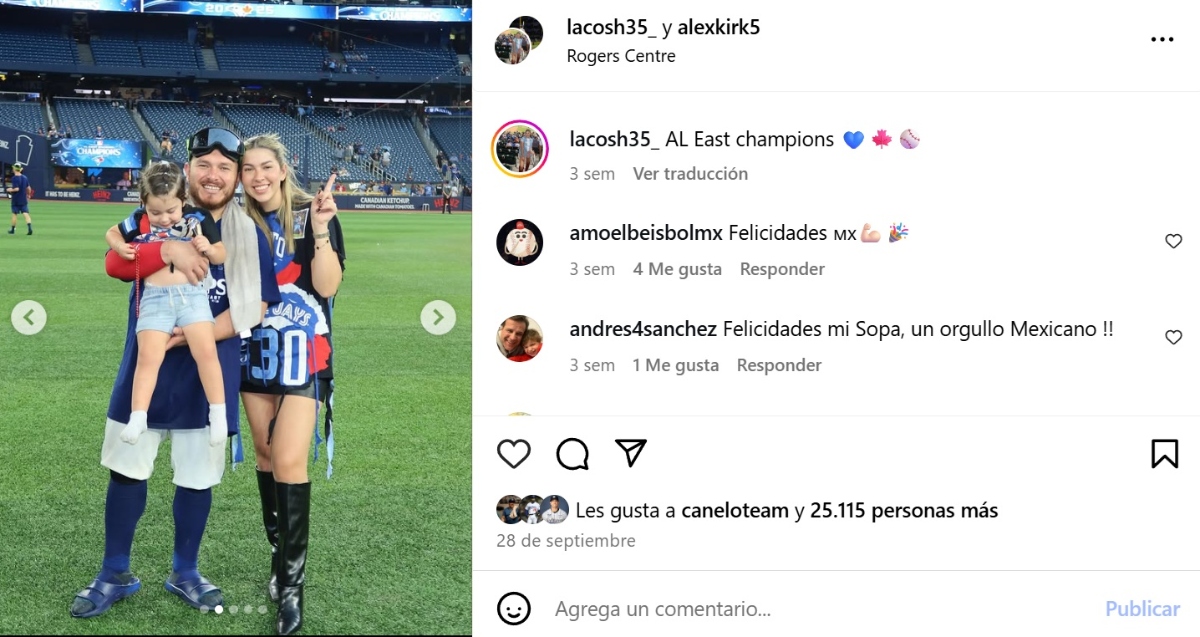Go back to the previous photo

[x=29, y=318]
